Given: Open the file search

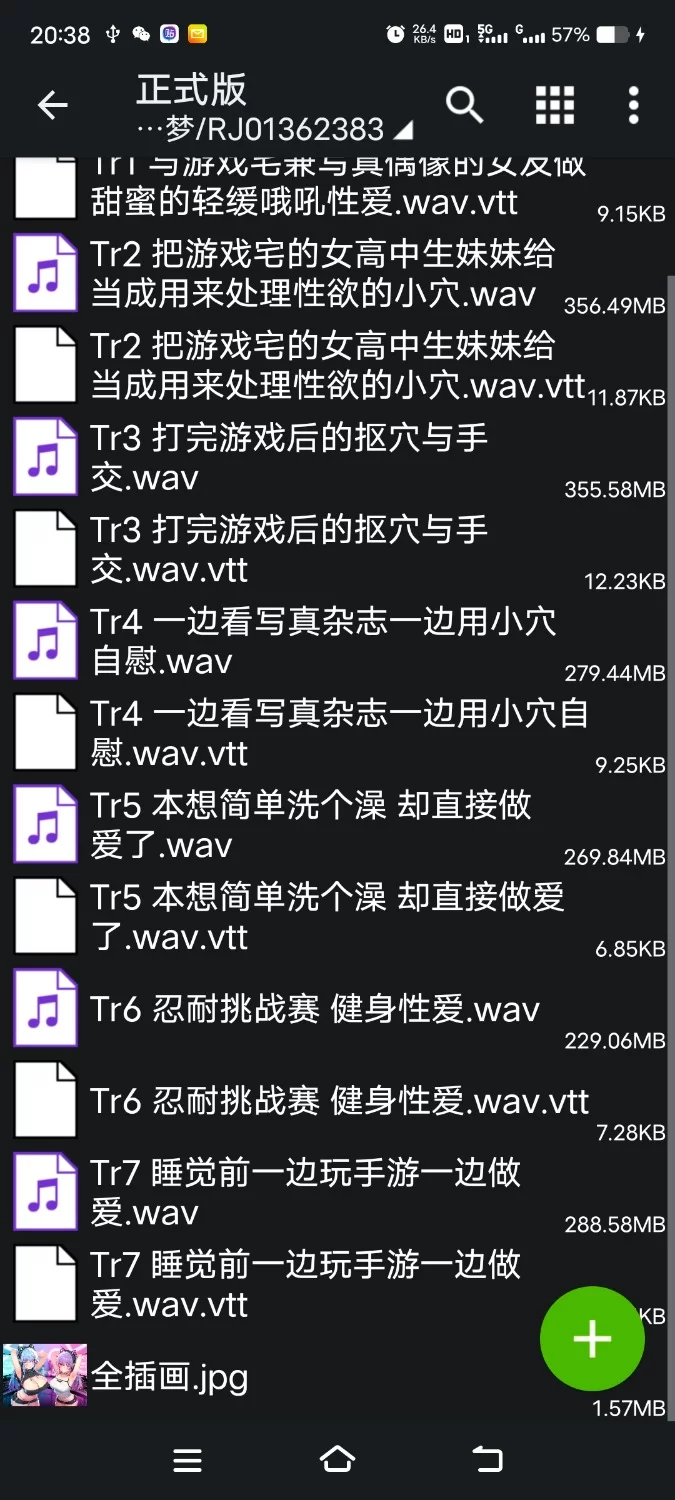Looking at the screenshot, I should pos(464,105).
